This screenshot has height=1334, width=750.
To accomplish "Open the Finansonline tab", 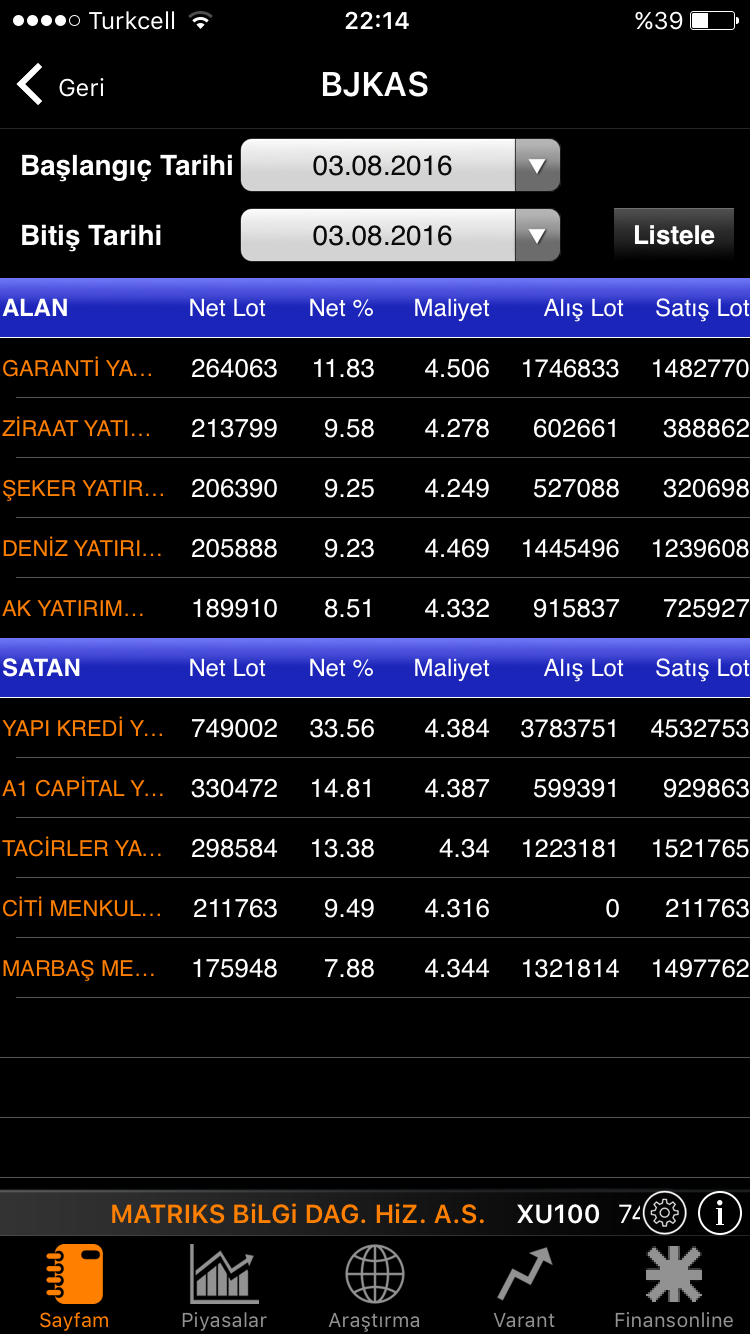I will (x=673, y=1286).
